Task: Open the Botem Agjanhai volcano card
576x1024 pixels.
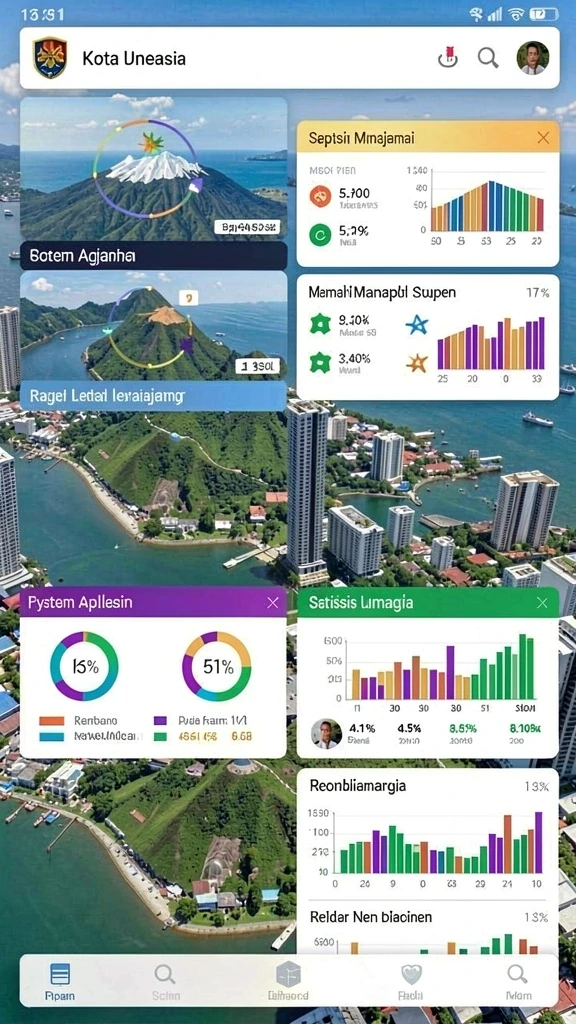Action: click(x=153, y=183)
